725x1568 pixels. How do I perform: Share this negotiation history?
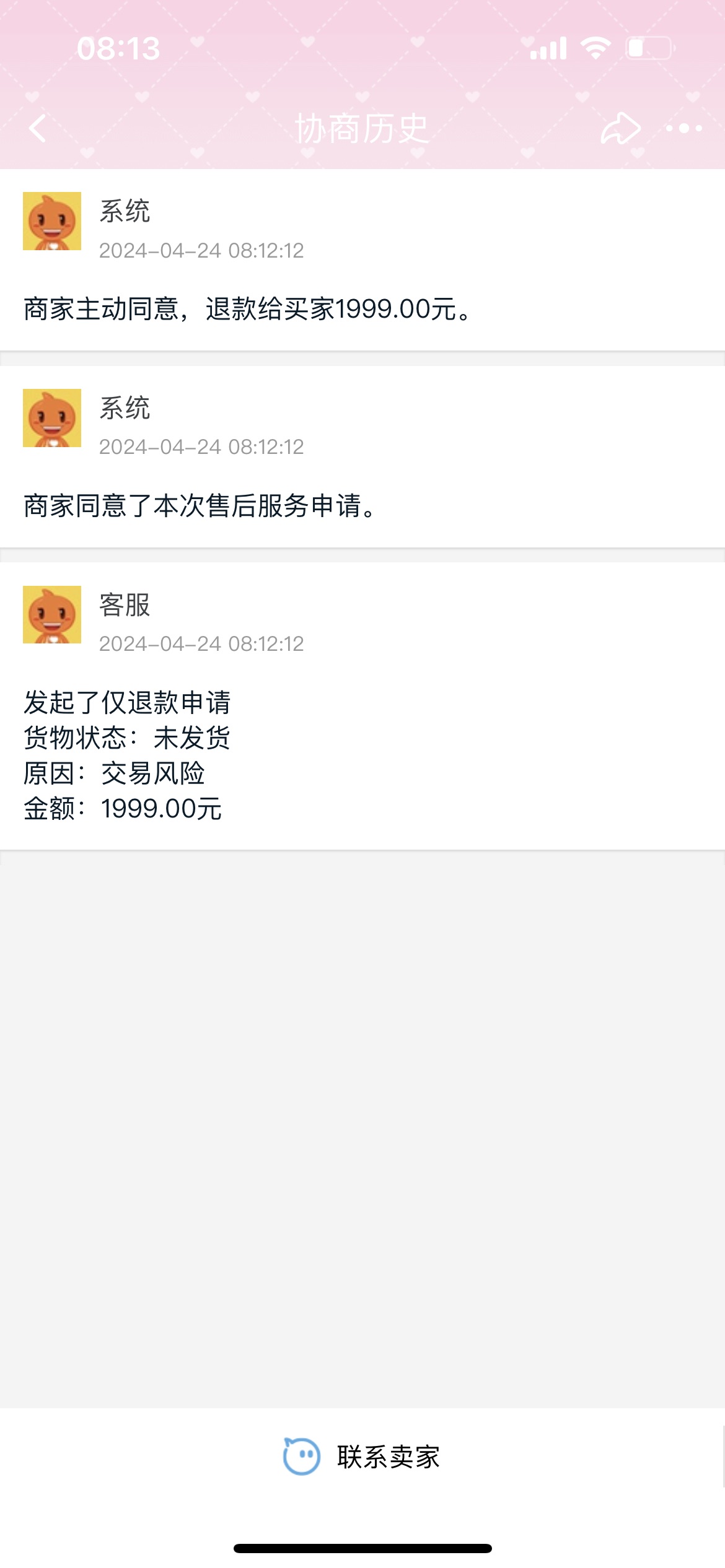[620, 129]
